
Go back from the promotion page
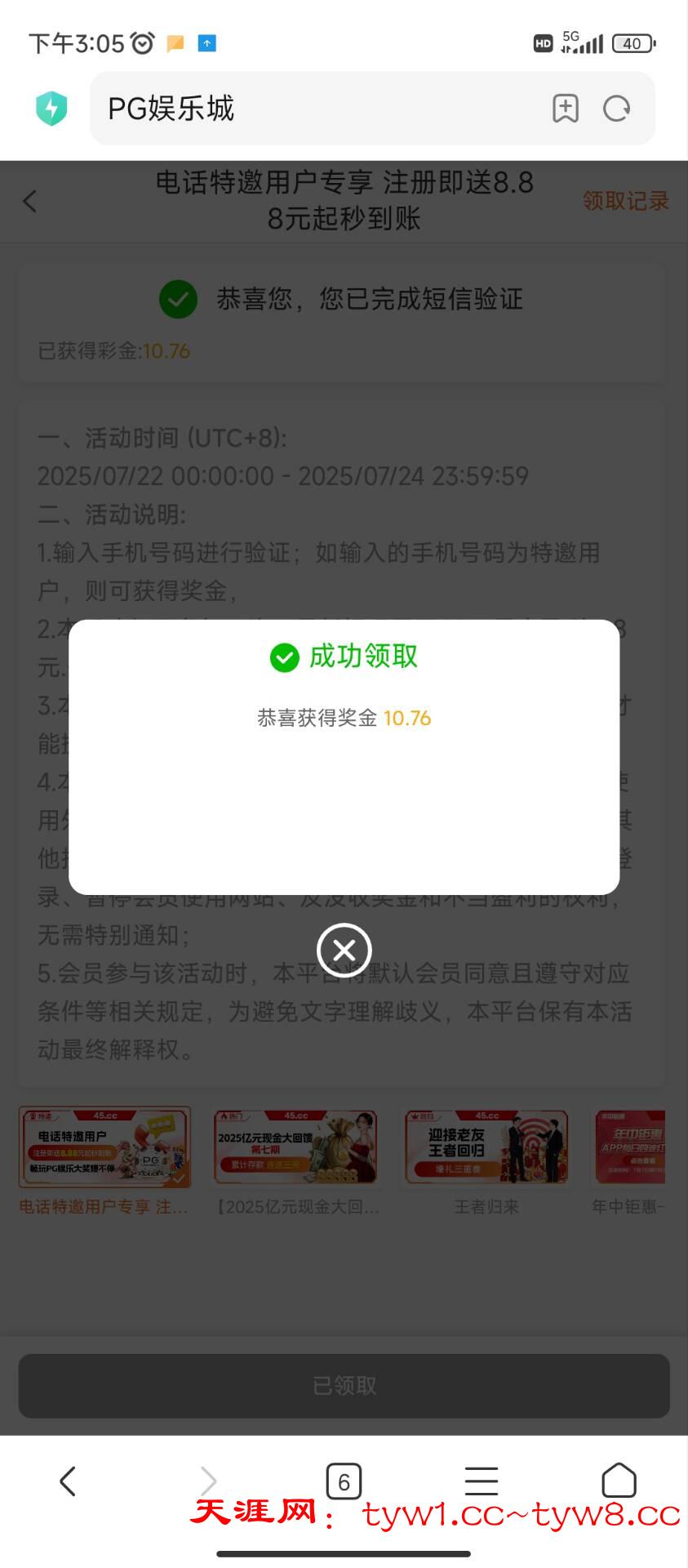click(x=30, y=201)
